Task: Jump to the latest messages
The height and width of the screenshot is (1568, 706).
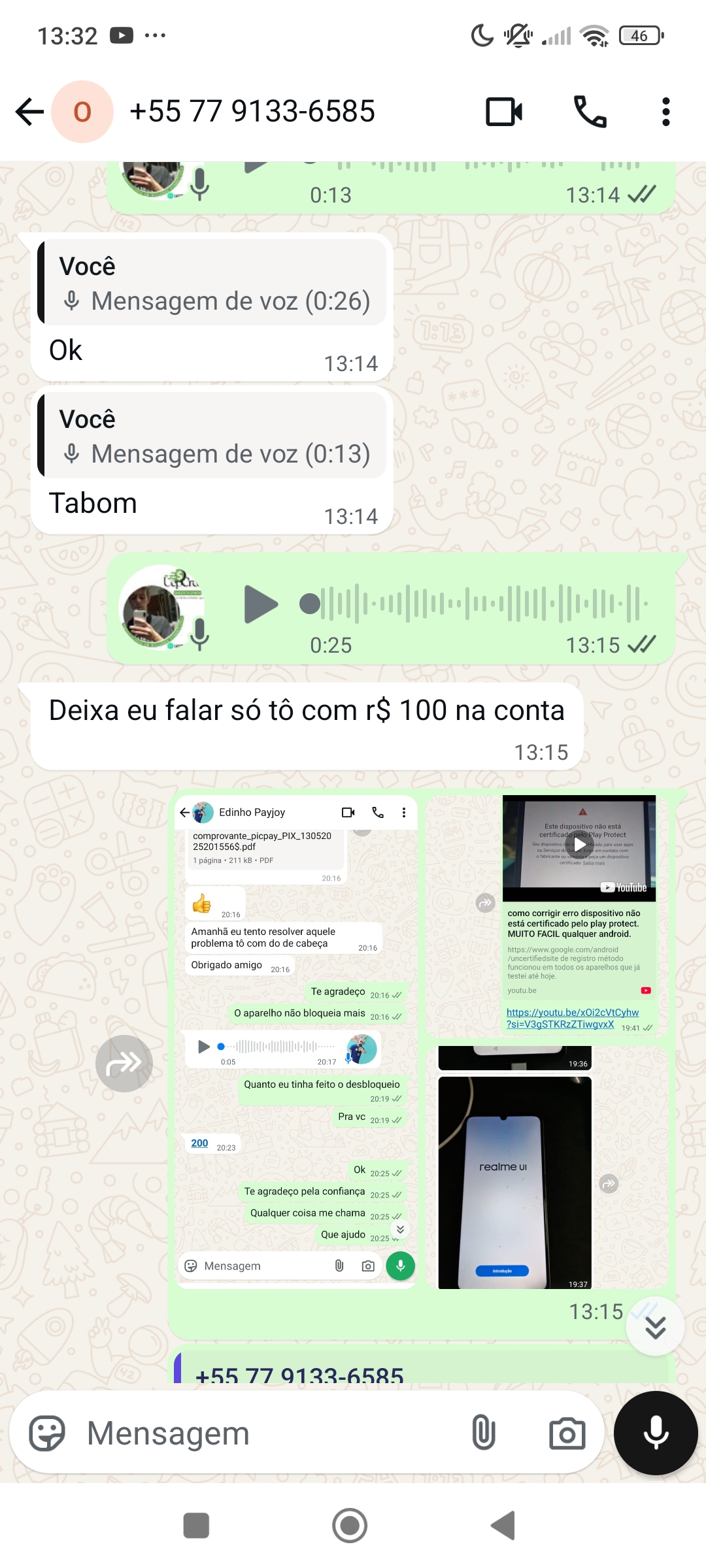Action: [x=655, y=1327]
